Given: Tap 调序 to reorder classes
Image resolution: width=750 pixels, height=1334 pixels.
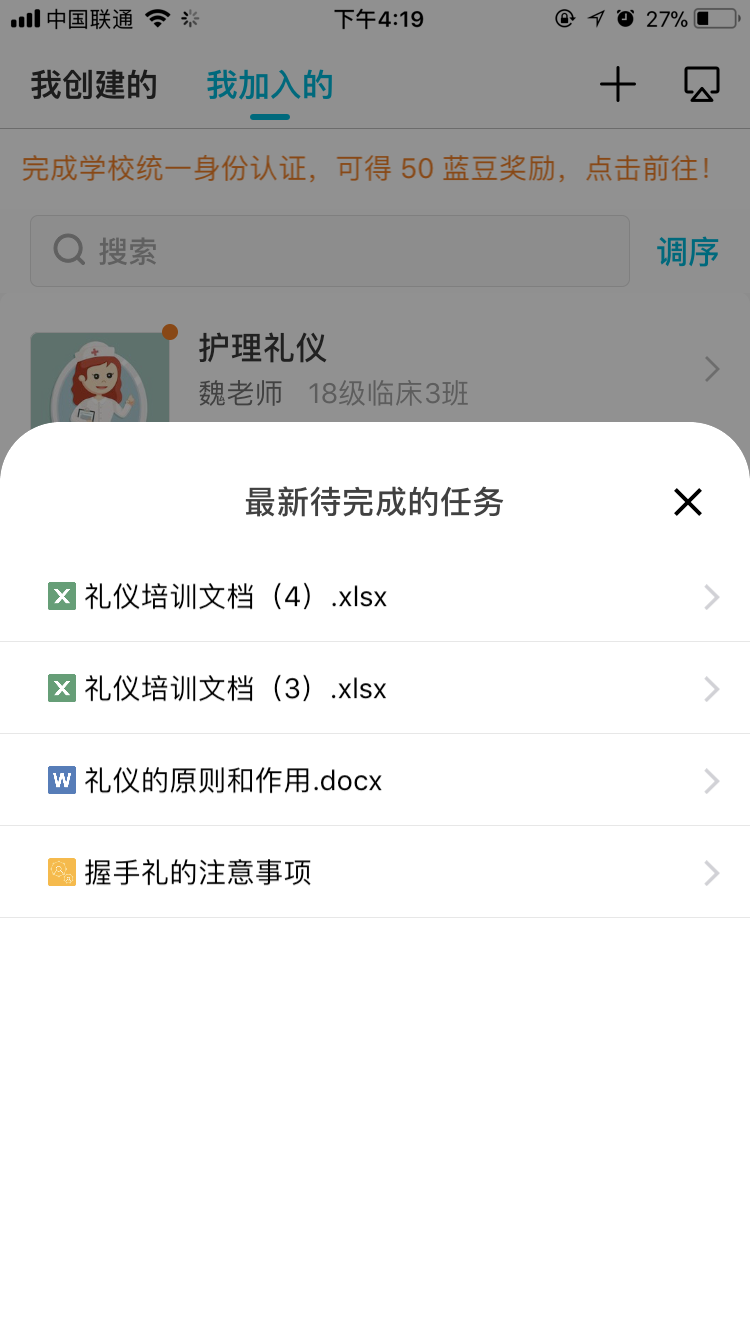Looking at the screenshot, I should coord(688,252).
